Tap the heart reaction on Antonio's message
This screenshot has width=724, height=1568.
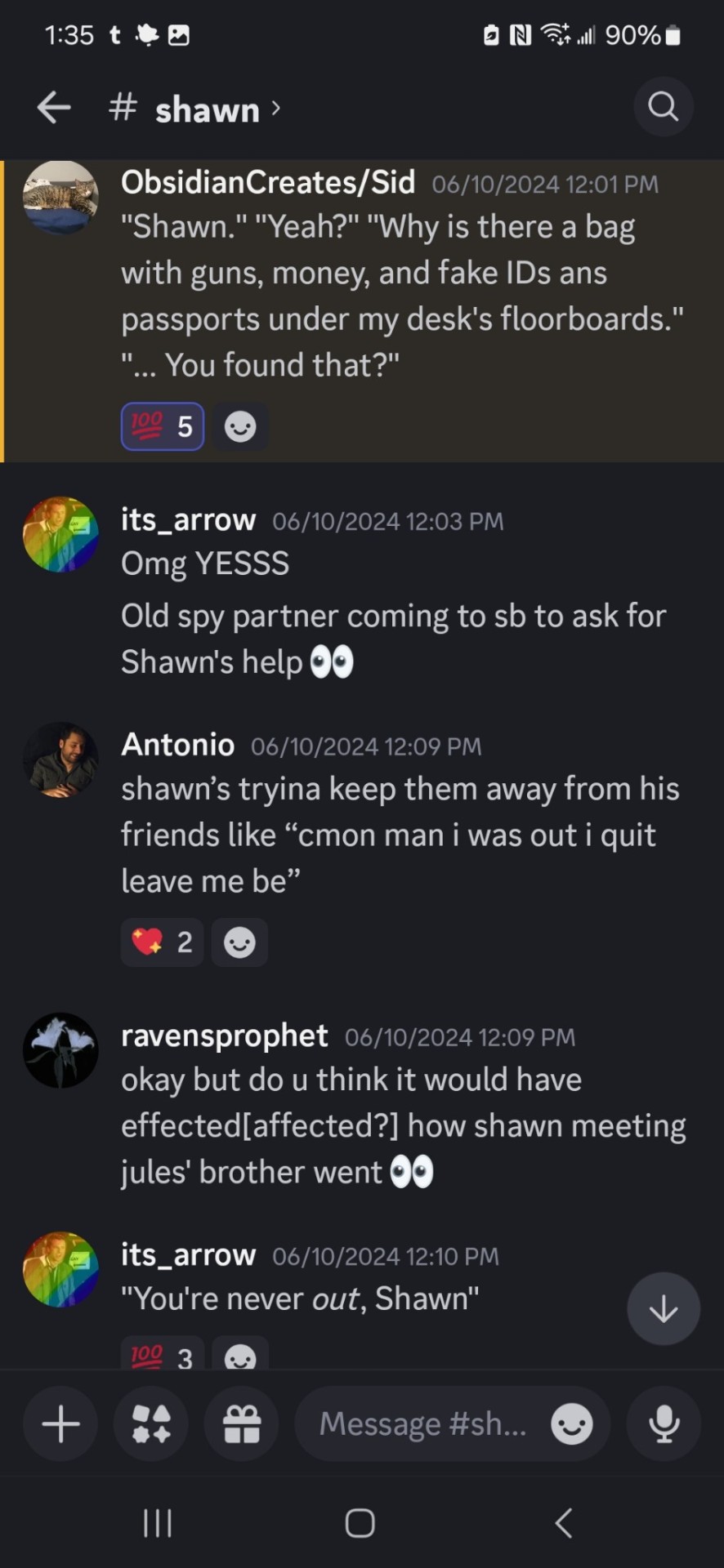click(x=162, y=942)
